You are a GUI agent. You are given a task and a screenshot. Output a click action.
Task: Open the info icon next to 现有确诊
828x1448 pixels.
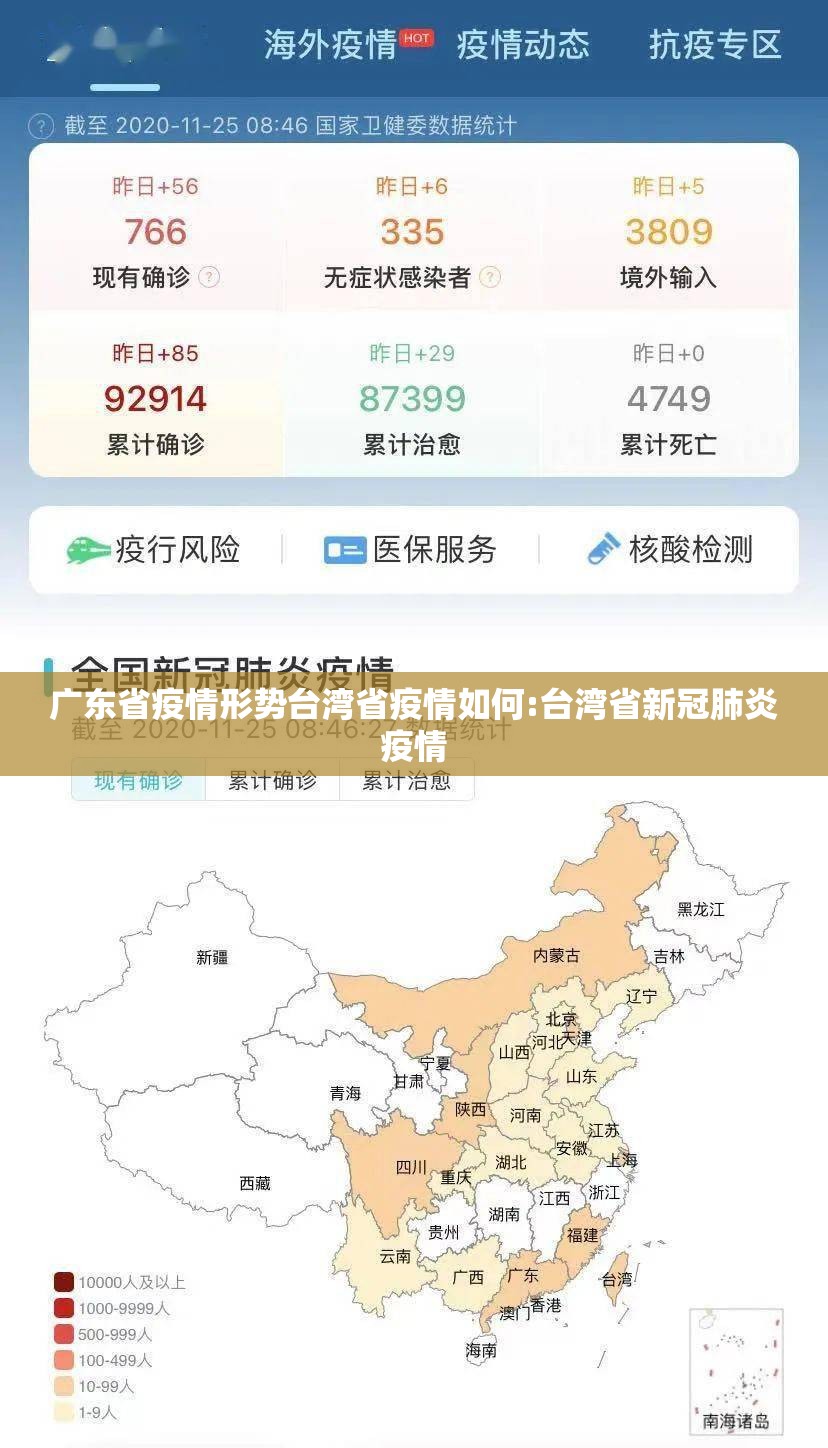click(x=209, y=277)
